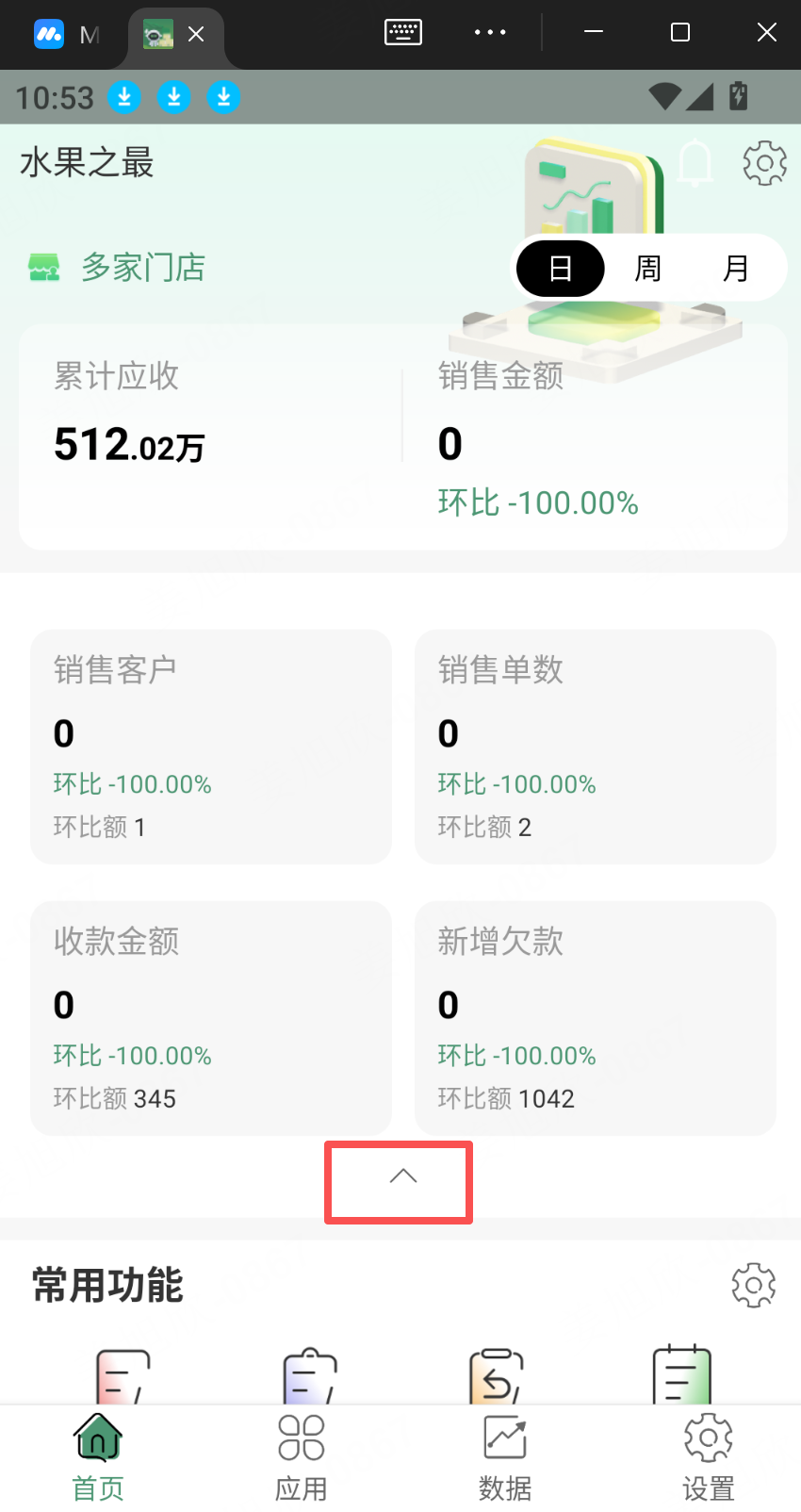This screenshot has height=1512, width=801.
Task: Go to the 首页 tab
Action: click(98, 1457)
